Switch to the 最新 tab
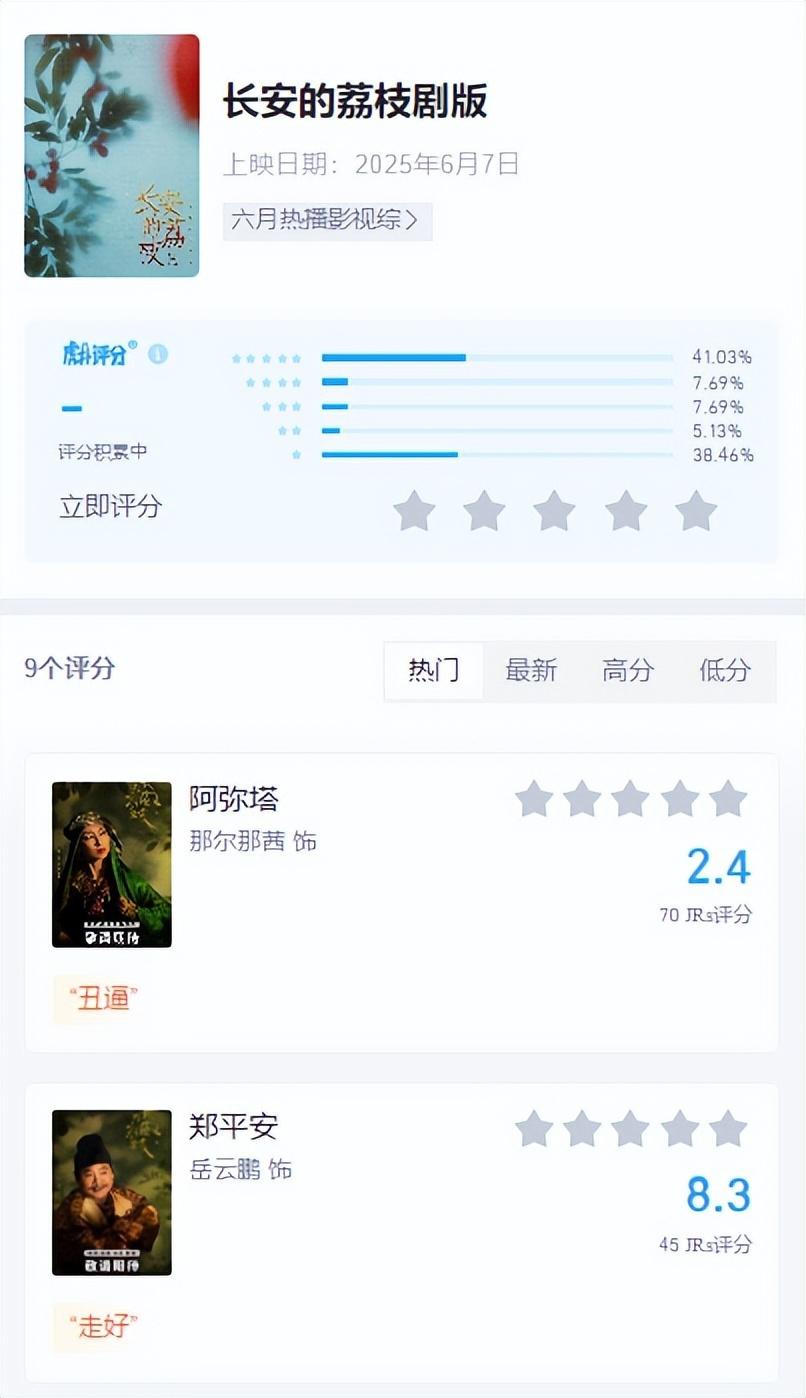The image size is (806, 1398). (531, 670)
